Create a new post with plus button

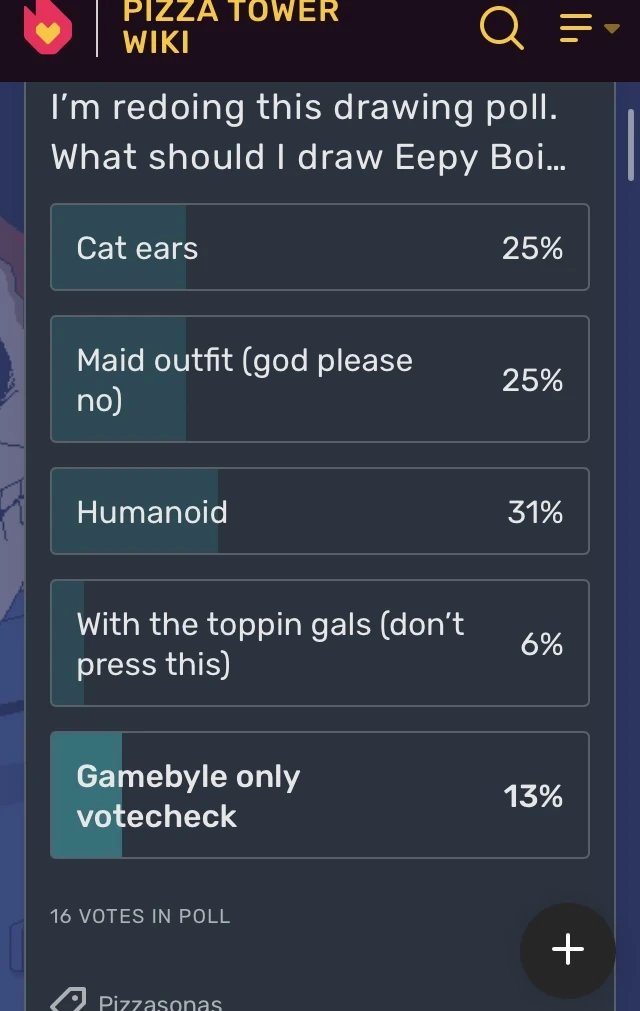coord(567,949)
